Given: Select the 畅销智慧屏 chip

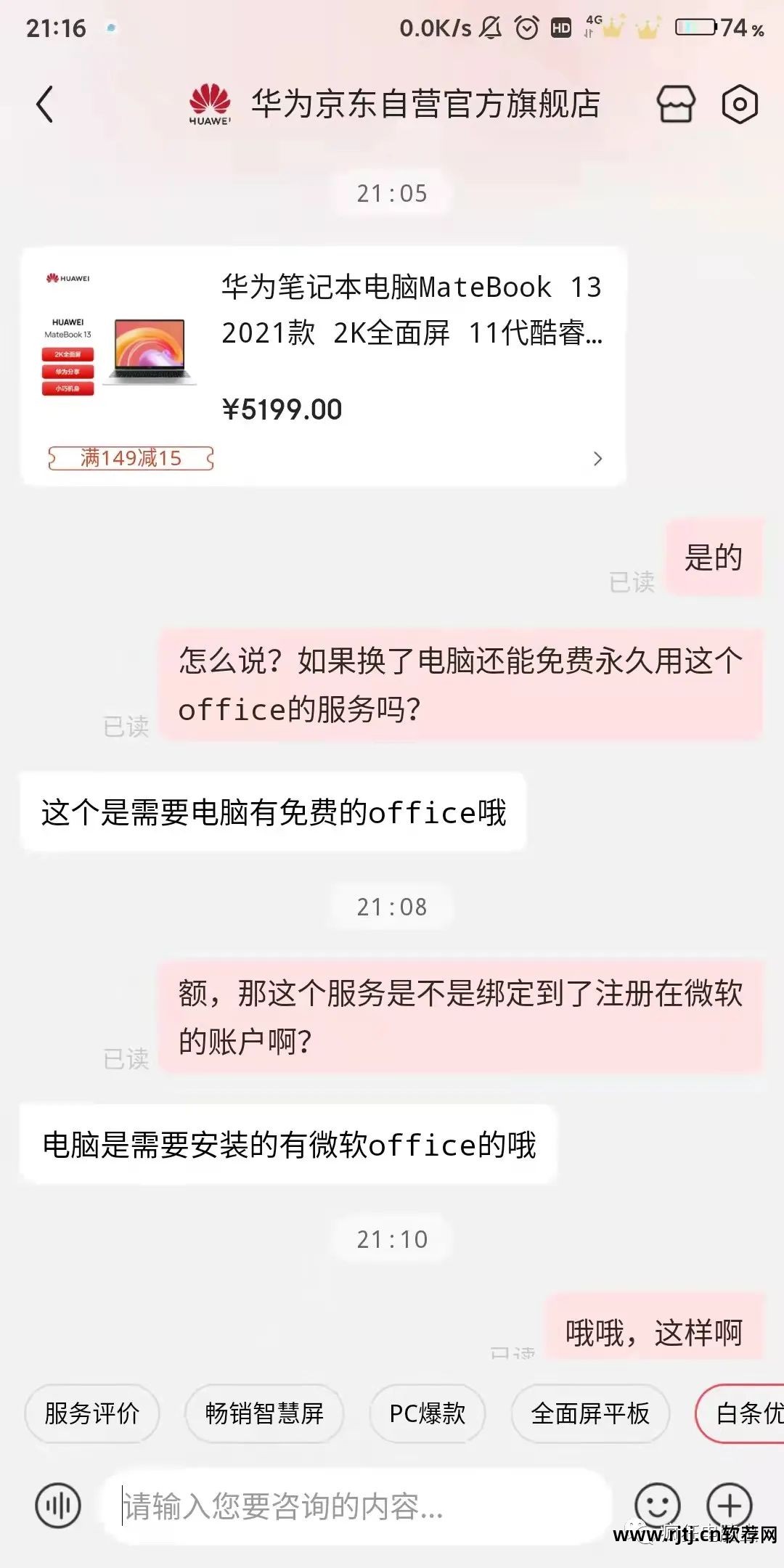Looking at the screenshot, I should (x=264, y=1413).
